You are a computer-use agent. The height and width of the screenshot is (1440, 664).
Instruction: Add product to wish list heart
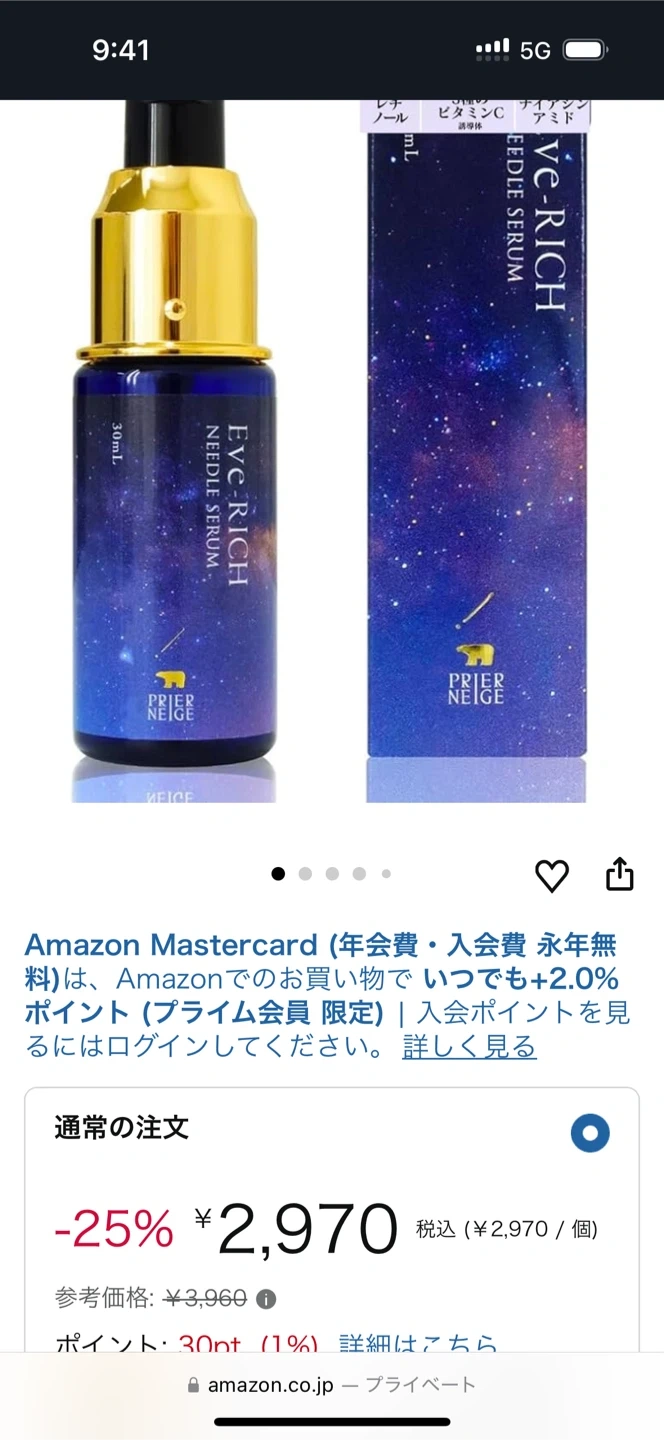click(x=552, y=875)
